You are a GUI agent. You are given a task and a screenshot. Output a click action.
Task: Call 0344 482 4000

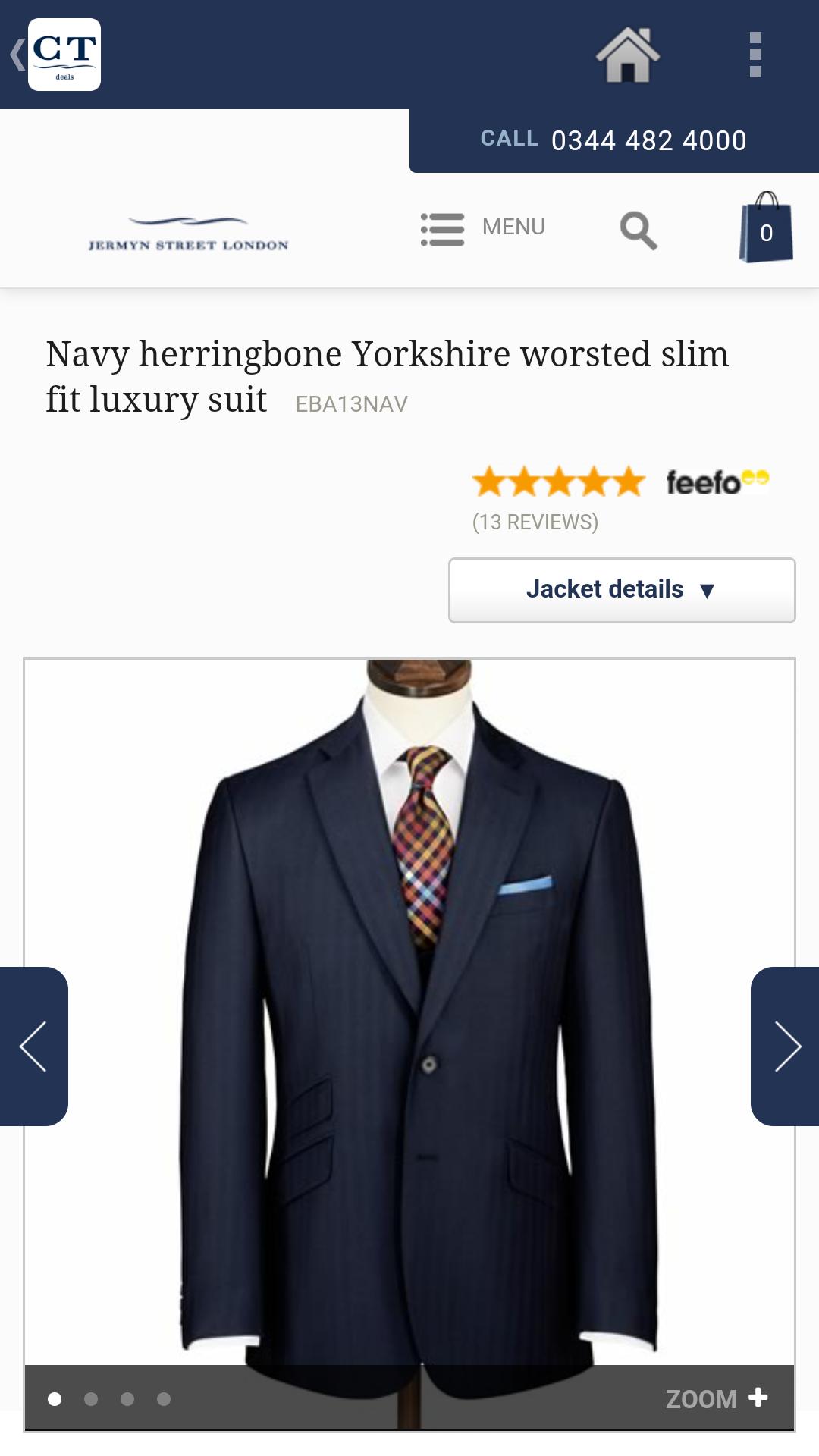click(x=613, y=140)
